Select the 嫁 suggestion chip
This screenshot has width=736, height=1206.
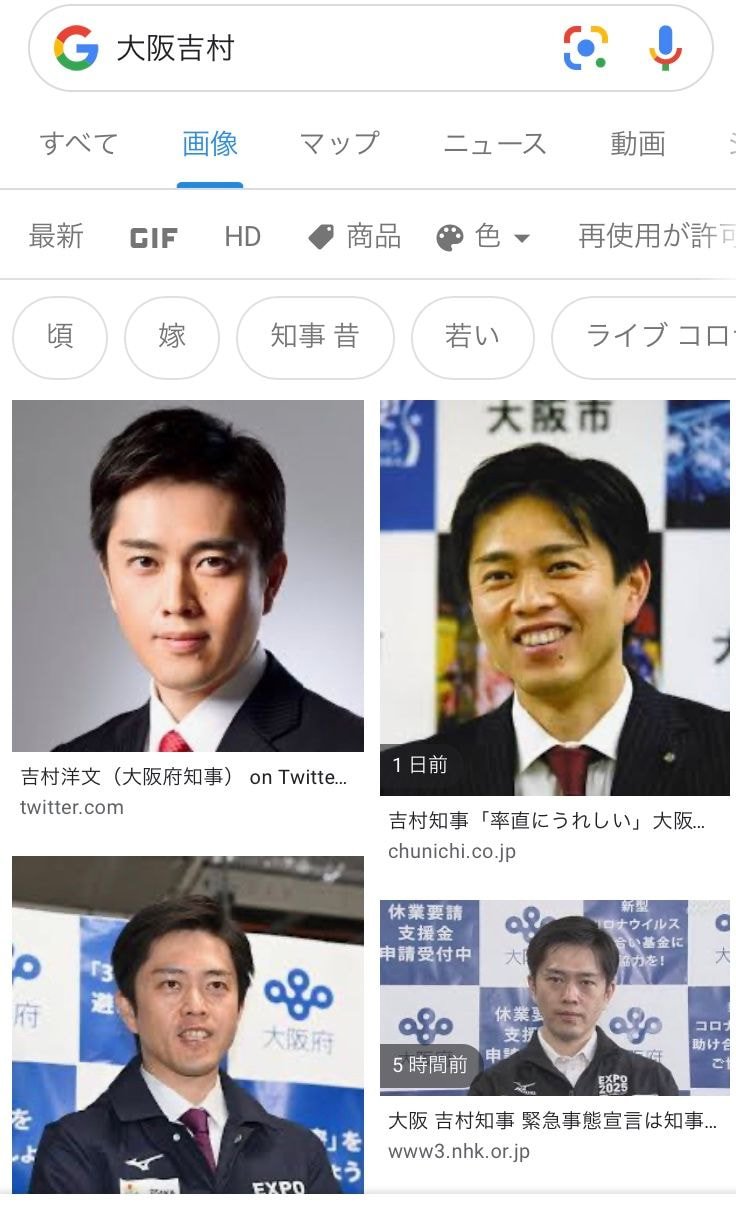pyautogui.click(x=172, y=337)
